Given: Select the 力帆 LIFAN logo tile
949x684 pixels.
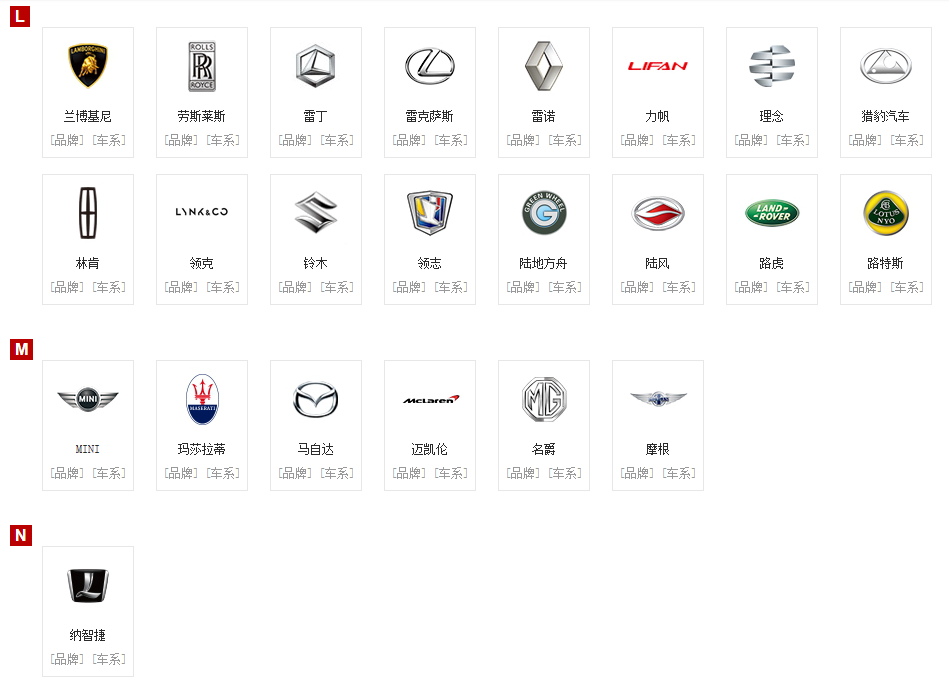Looking at the screenshot, I should (x=657, y=67).
